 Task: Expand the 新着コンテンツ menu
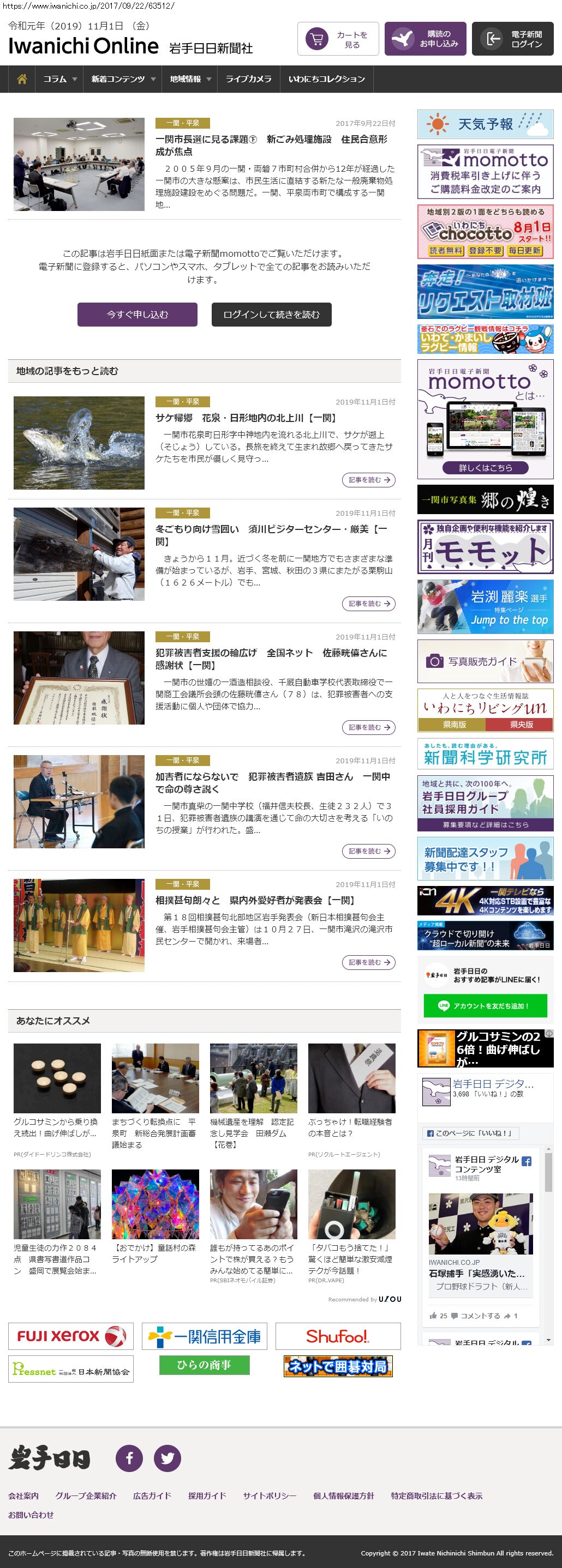tap(122, 79)
